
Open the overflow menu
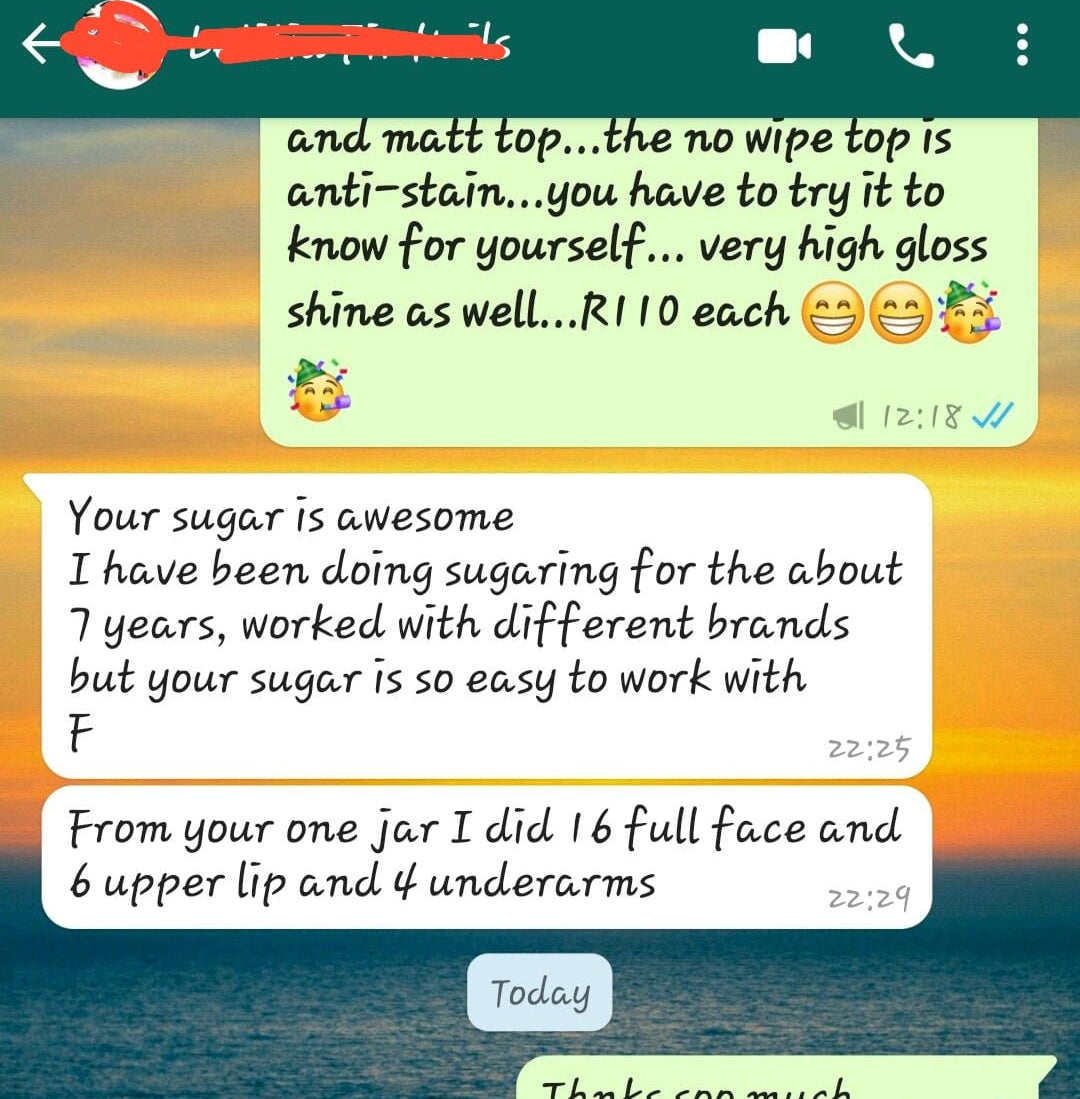[1022, 46]
